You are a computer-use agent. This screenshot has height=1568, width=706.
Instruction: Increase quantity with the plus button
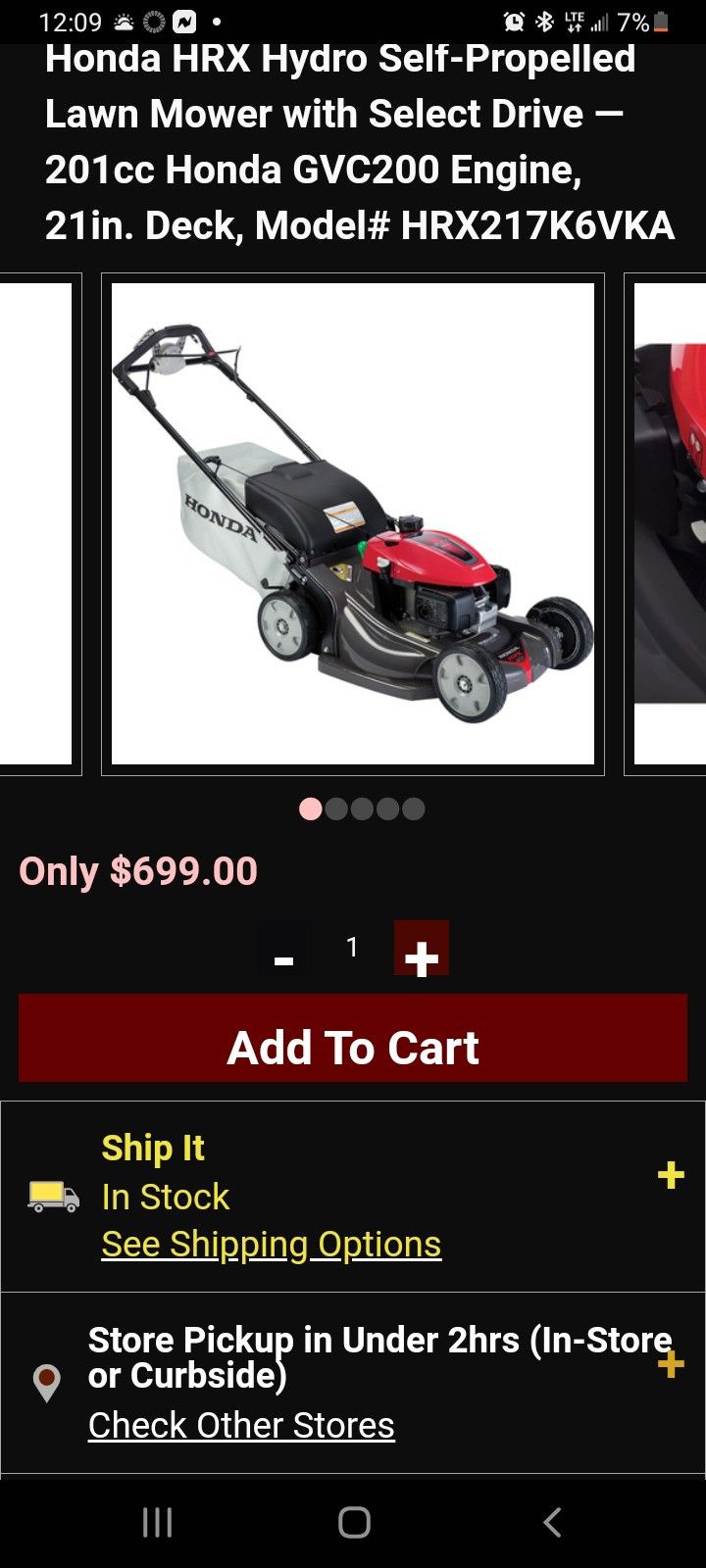[x=422, y=948]
